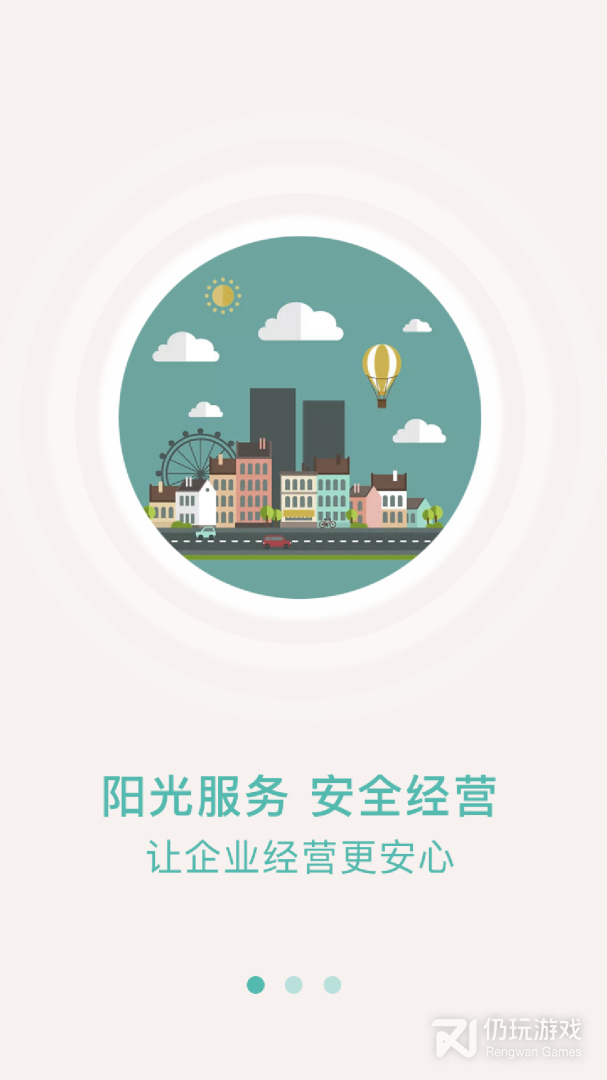Select the first highlighted page indicator dot
This screenshot has height=1080, width=607.
[x=256, y=985]
